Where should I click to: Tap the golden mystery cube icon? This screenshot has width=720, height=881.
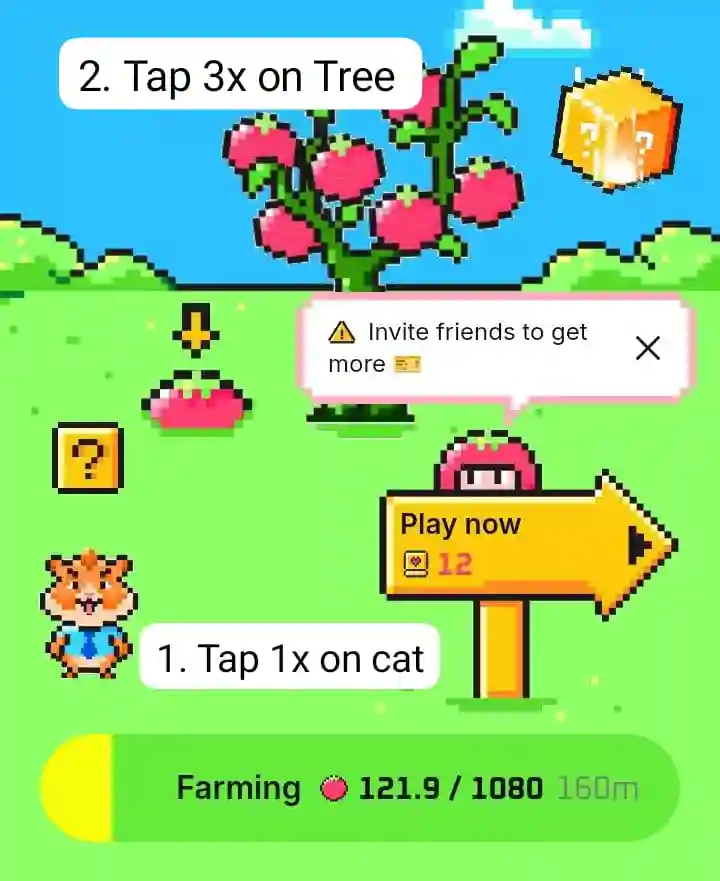tap(616, 139)
